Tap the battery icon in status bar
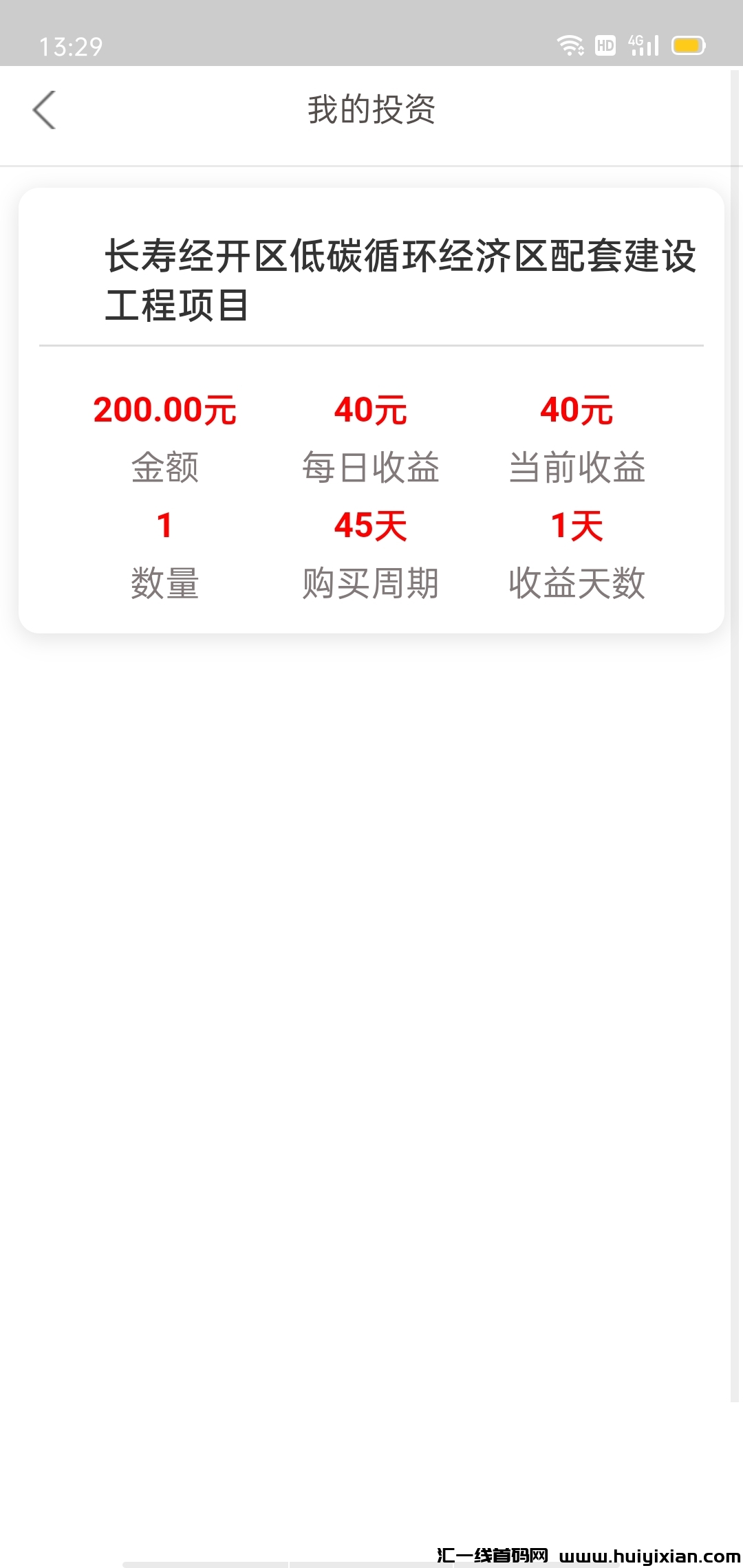 click(689, 45)
